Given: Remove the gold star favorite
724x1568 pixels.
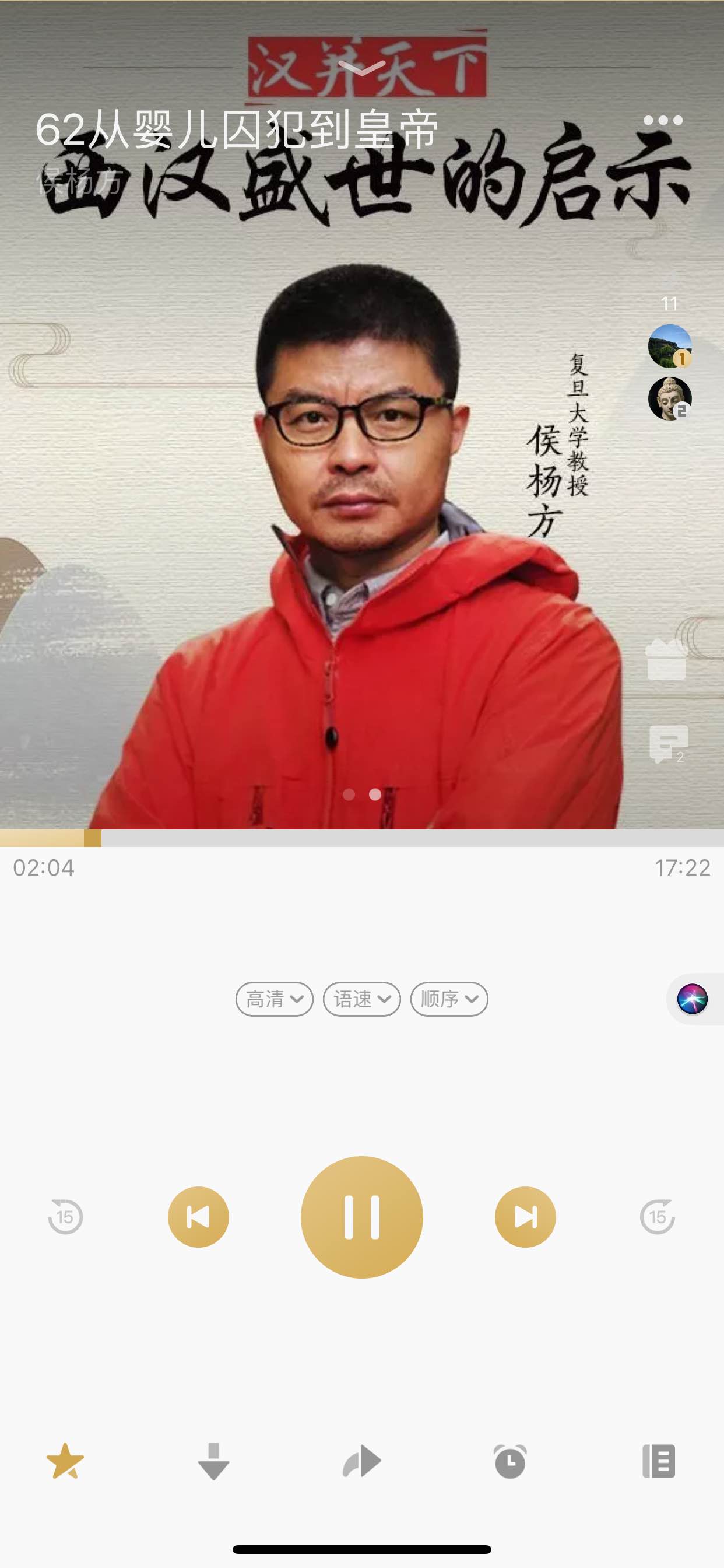Looking at the screenshot, I should click(x=65, y=1461).
